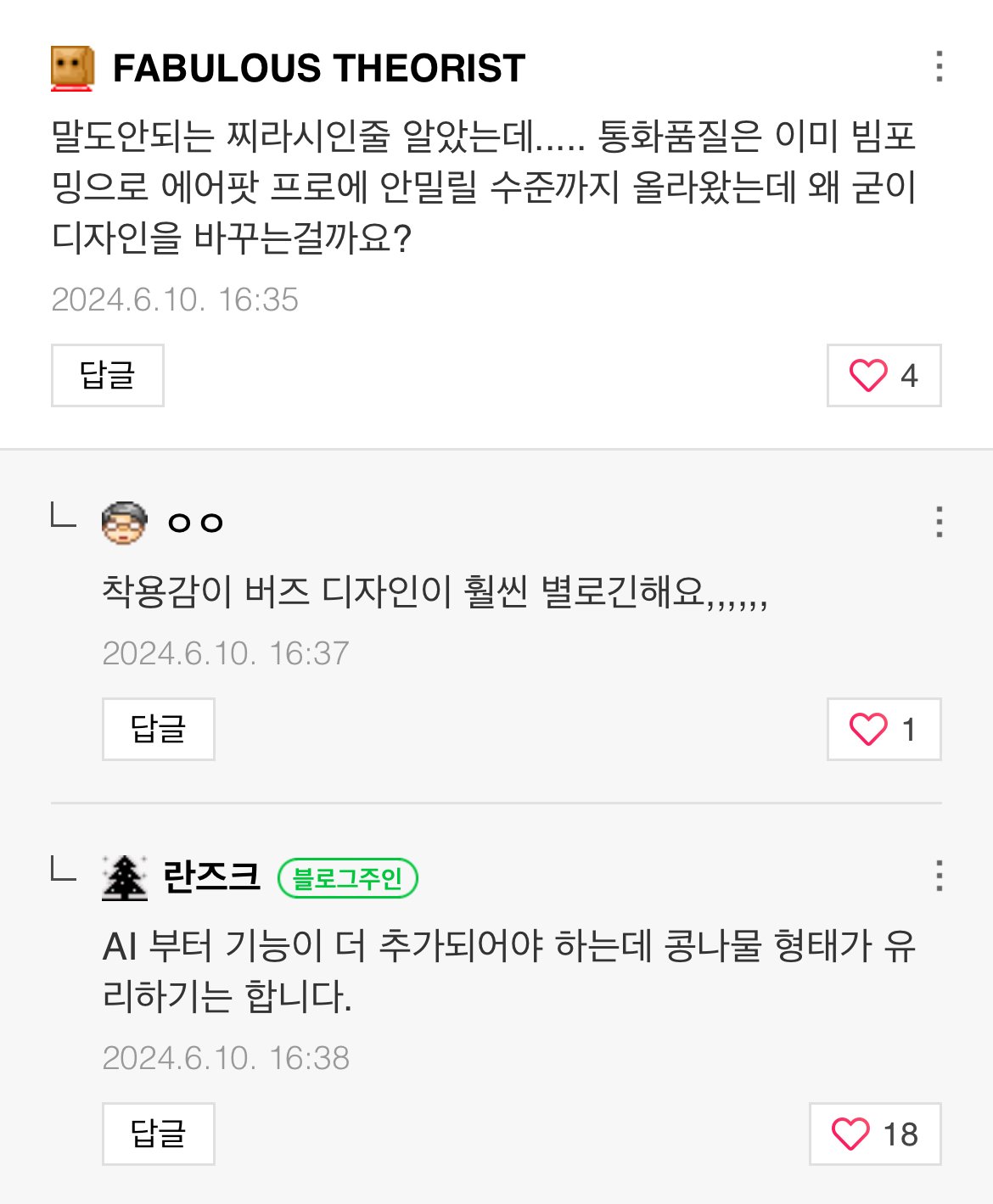Click 답글 under 란즈크's comment
Viewport: 993px width, 1204px height.
(158, 1134)
